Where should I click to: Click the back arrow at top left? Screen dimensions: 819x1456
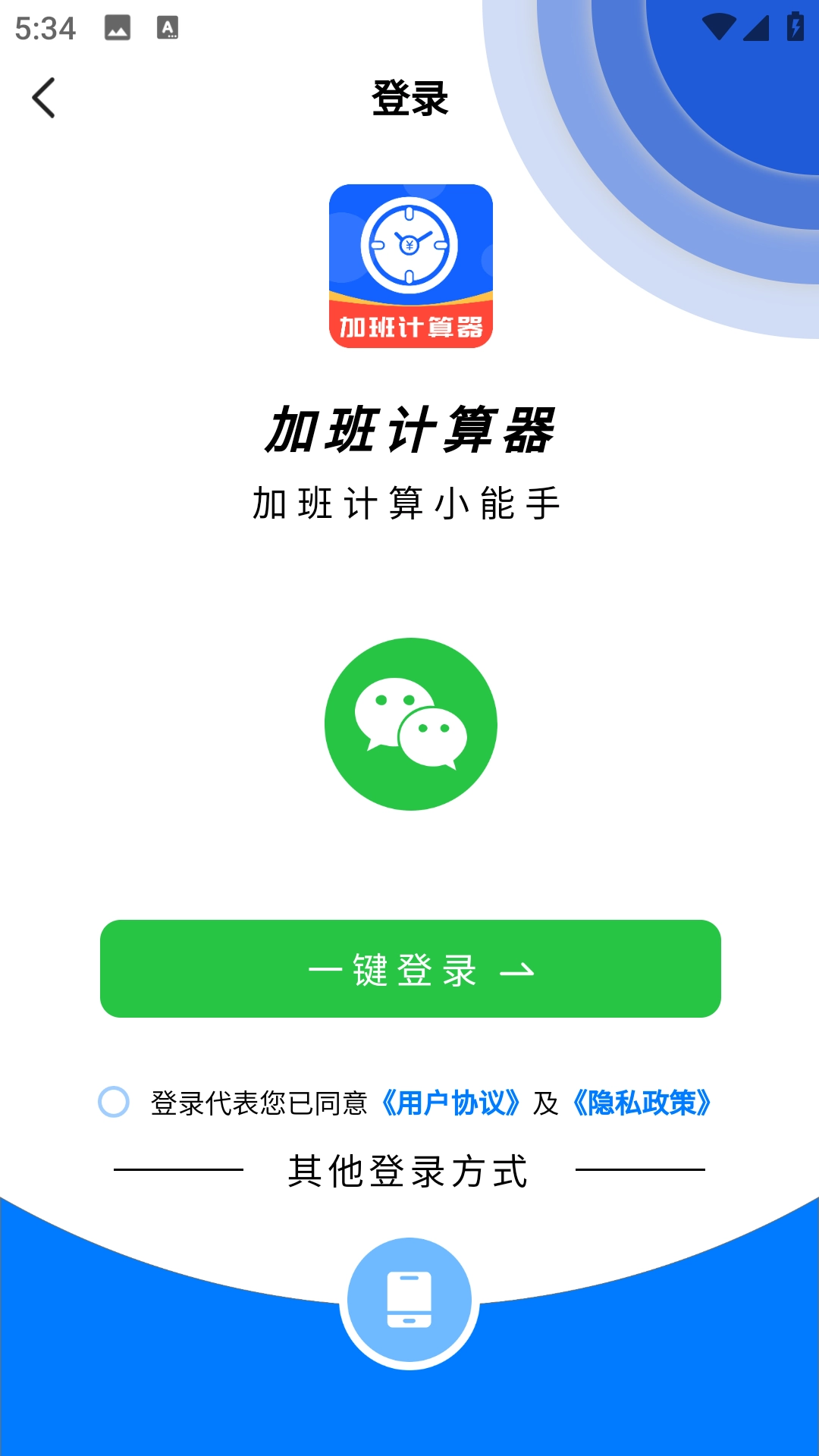click(x=43, y=97)
